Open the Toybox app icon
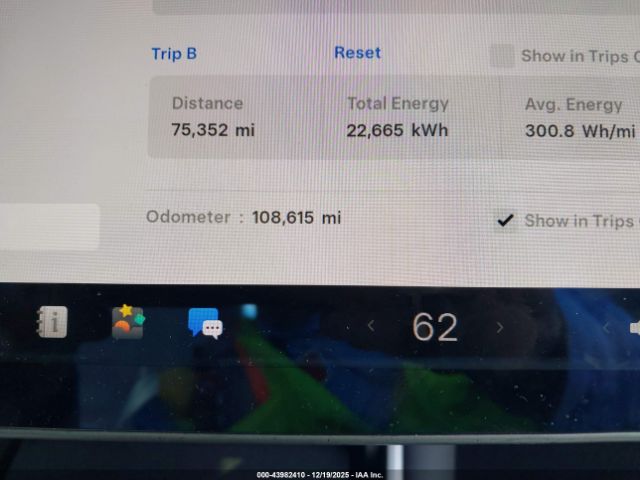 [x=128, y=322]
